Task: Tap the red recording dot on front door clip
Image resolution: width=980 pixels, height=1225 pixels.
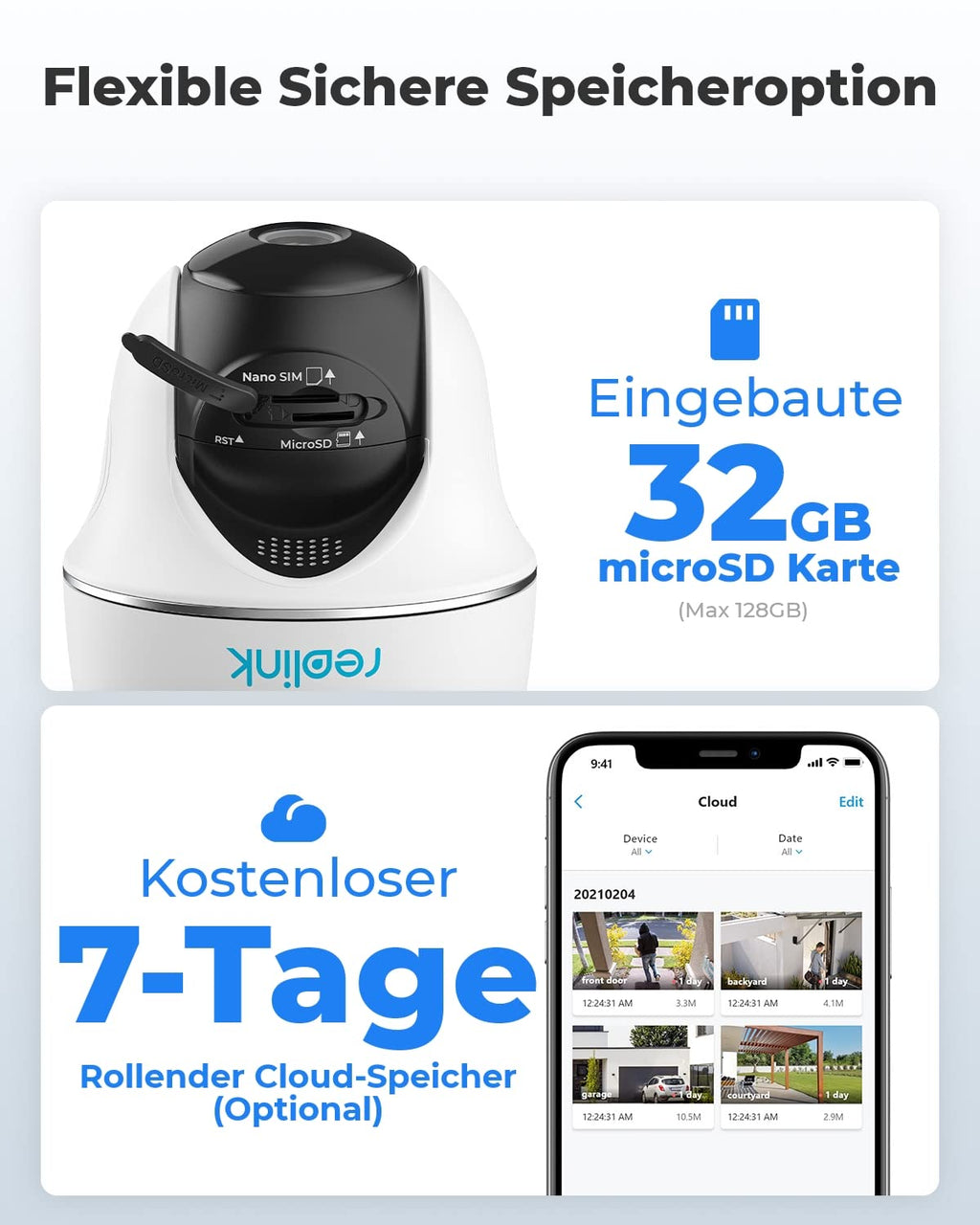Action: point(675,981)
